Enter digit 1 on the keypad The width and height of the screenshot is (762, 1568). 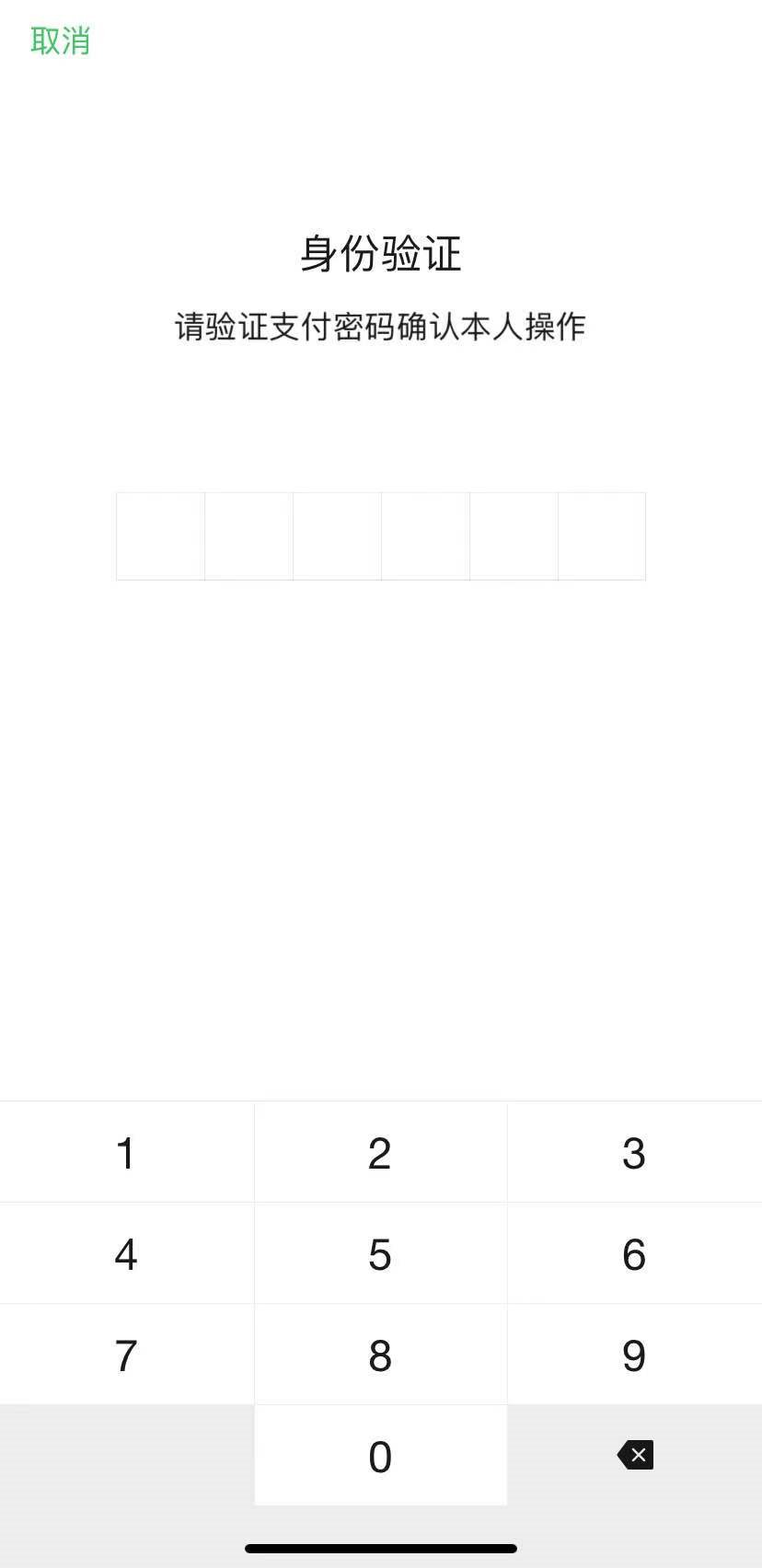127,1152
